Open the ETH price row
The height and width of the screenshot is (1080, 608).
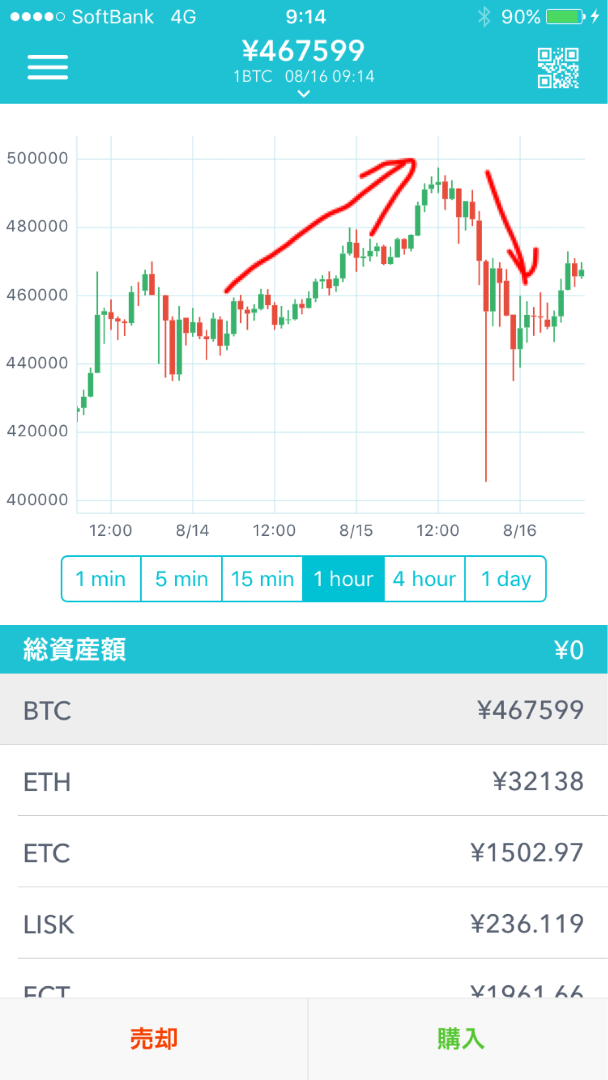click(x=304, y=781)
